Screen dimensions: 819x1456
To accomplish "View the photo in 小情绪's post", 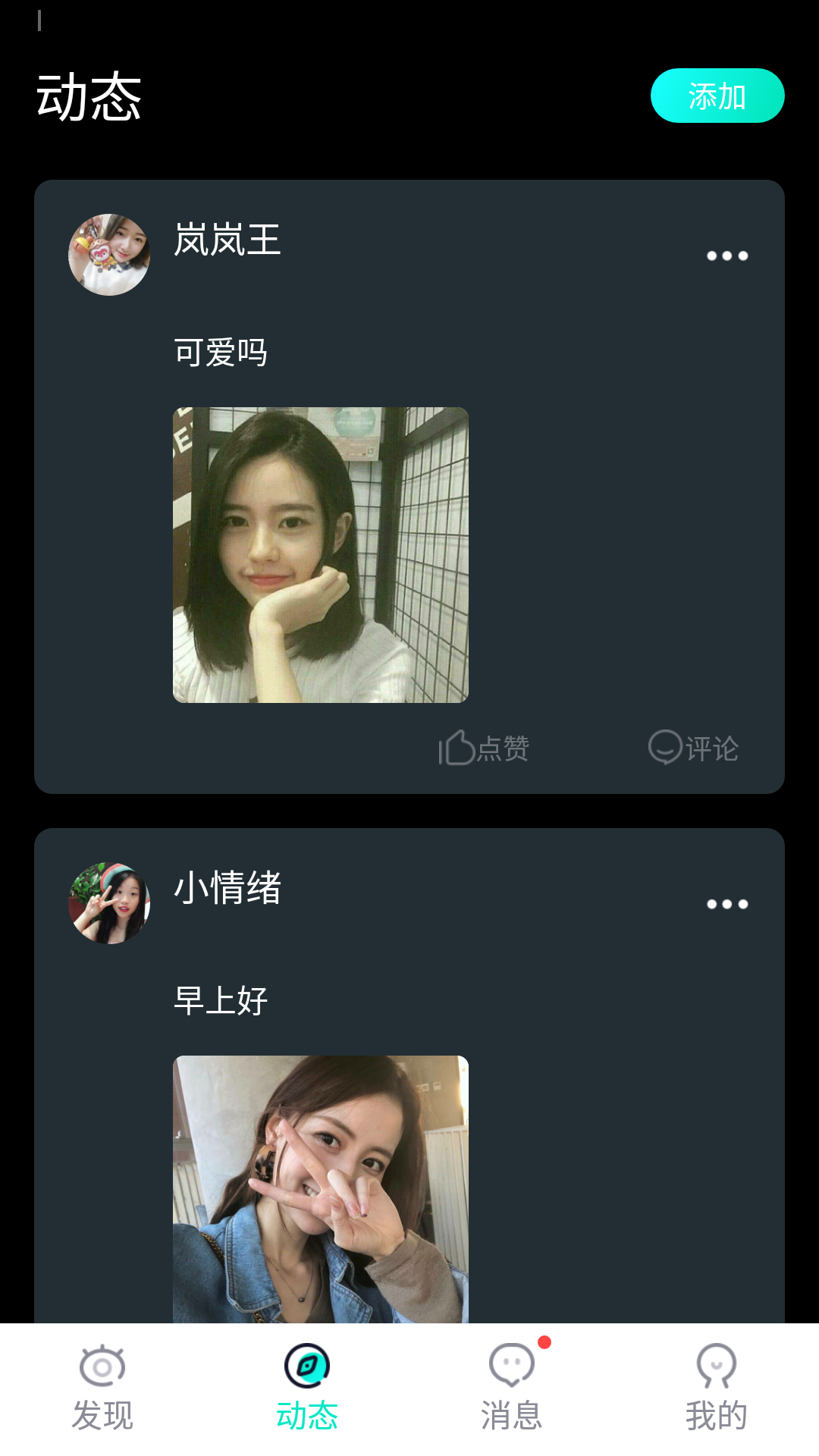I will (320, 1188).
